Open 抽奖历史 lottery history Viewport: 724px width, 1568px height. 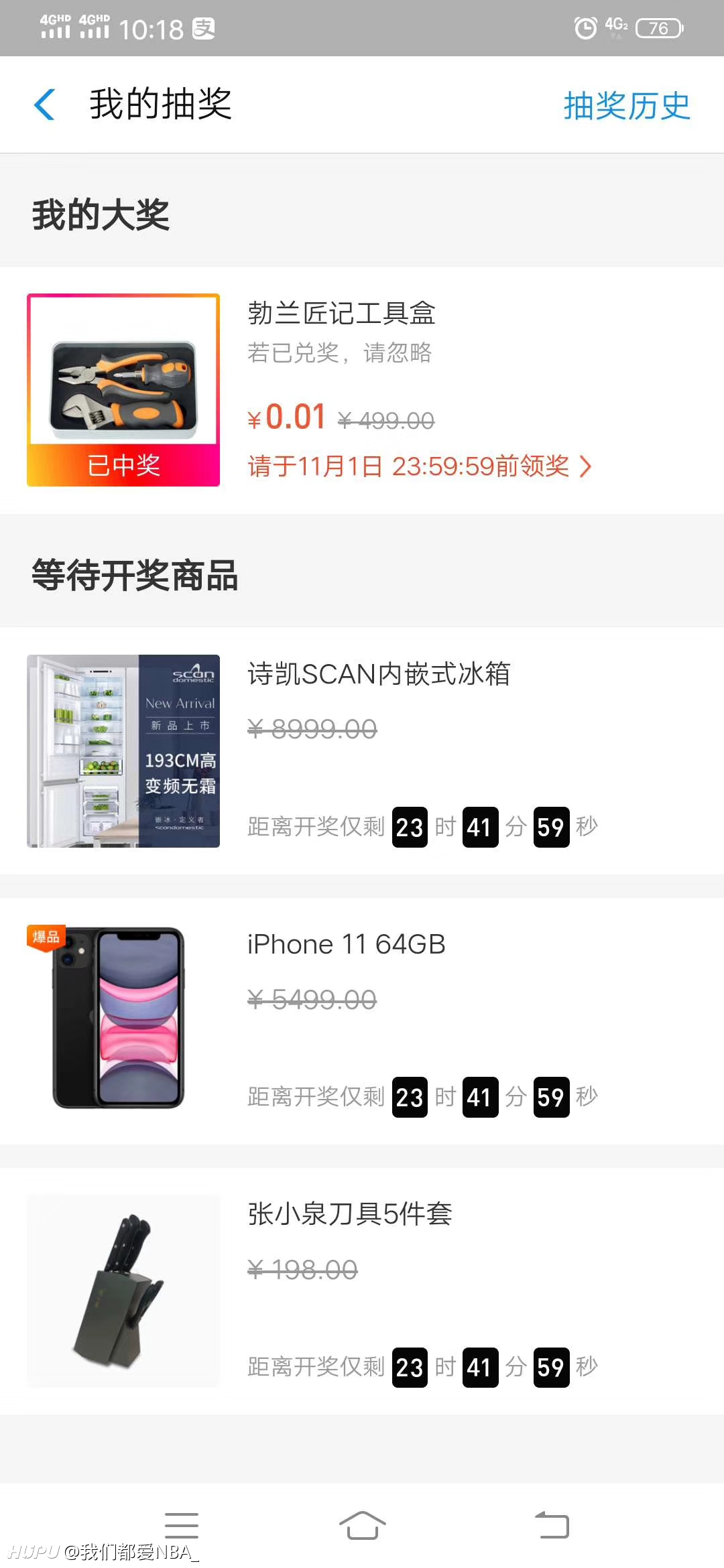pyautogui.click(x=627, y=106)
